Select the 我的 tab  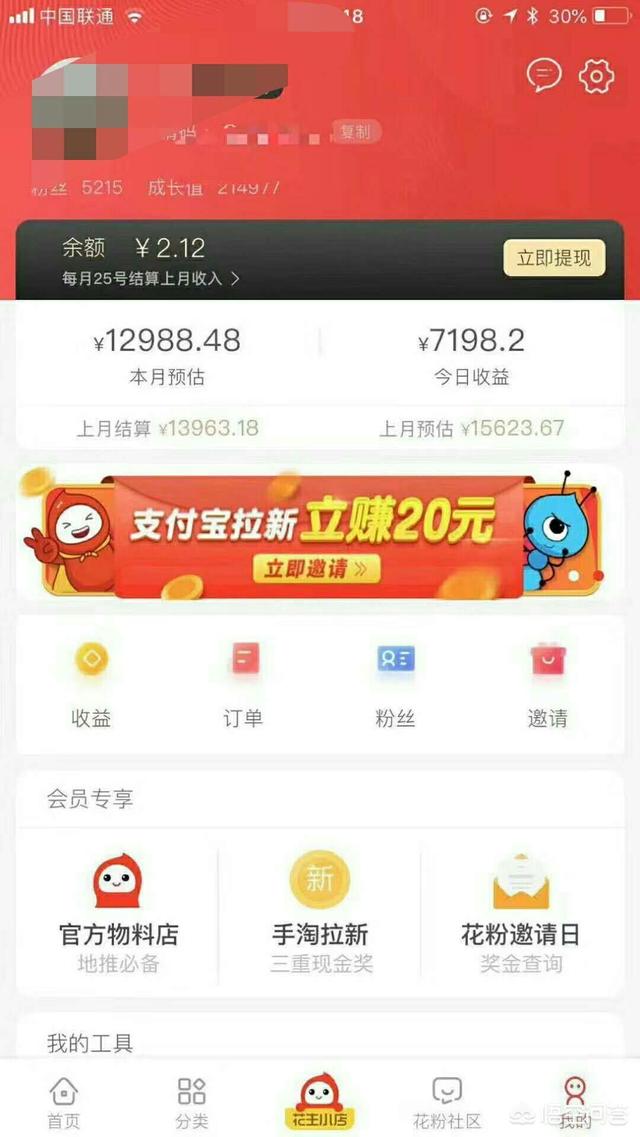click(x=575, y=1101)
